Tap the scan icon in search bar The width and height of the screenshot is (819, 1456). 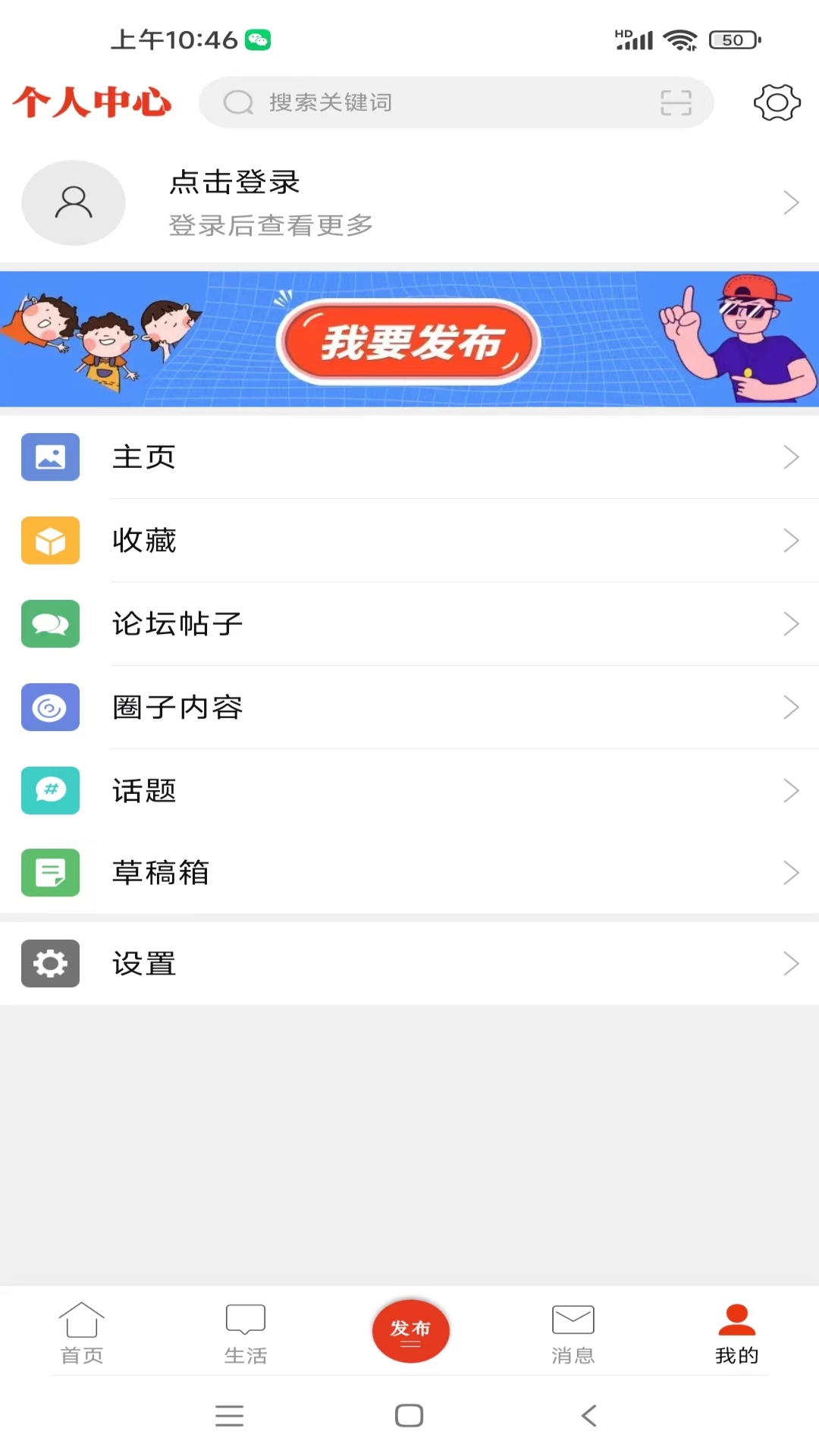tap(675, 102)
